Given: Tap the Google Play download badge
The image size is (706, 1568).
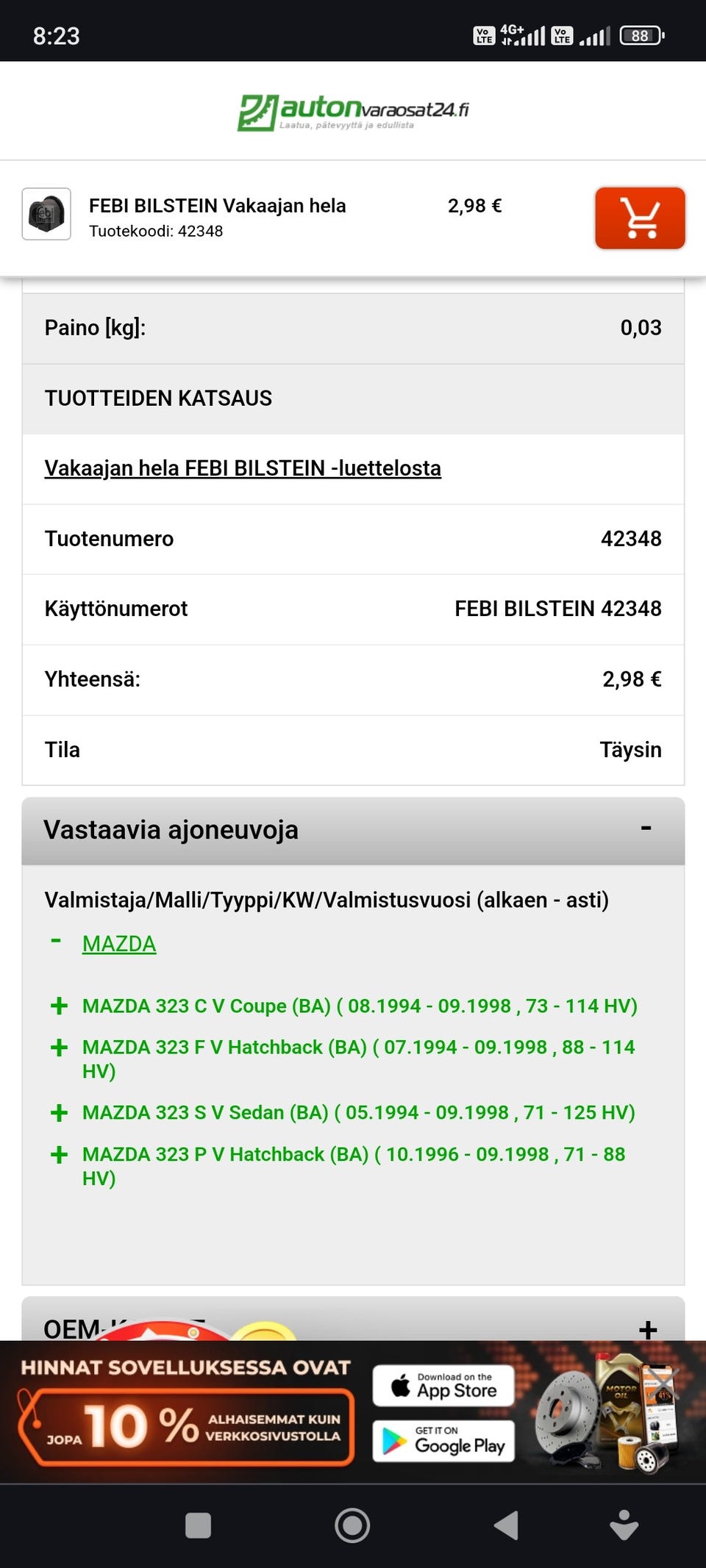Looking at the screenshot, I should 443,1441.
